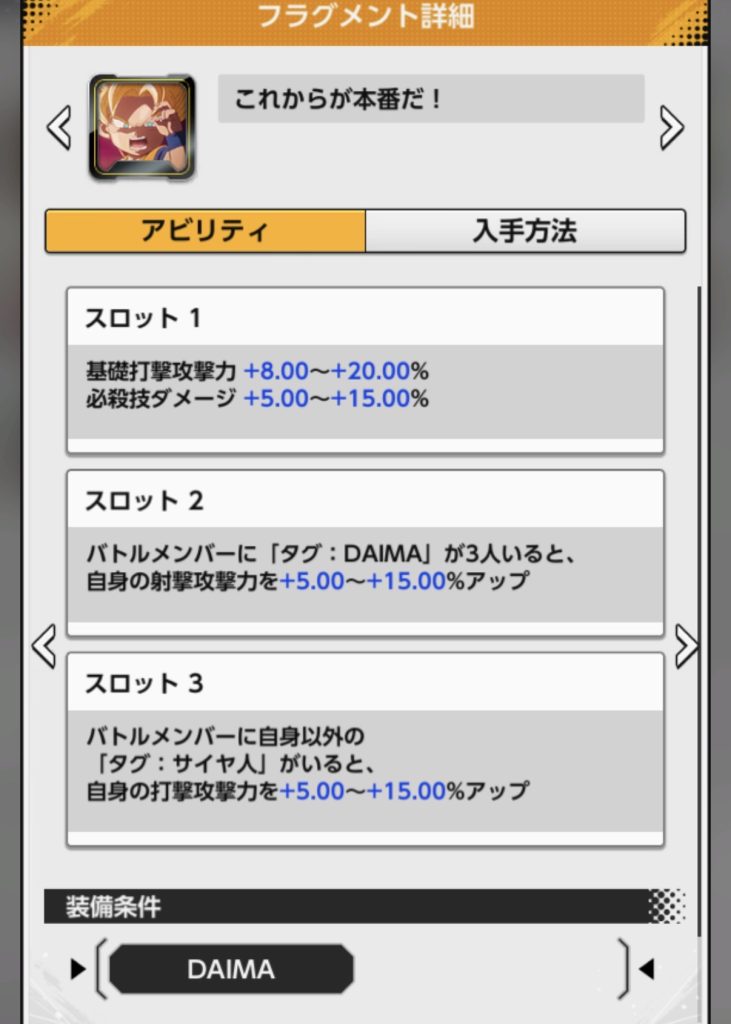Select the アビリティ tab
The height and width of the screenshot is (1024, 731).
pyautogui.click(x=205, y=231)
